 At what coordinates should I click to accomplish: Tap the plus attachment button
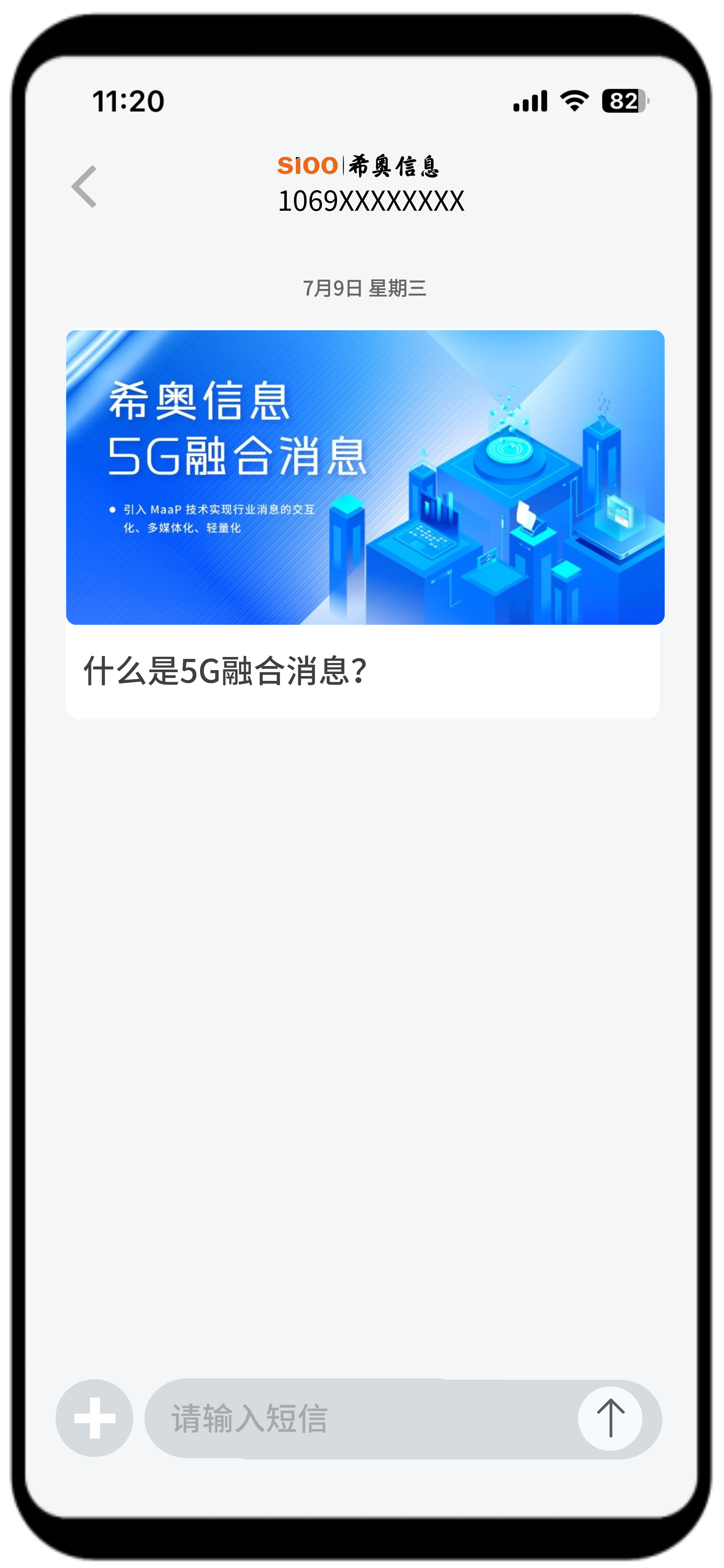tap(94, 1418)
